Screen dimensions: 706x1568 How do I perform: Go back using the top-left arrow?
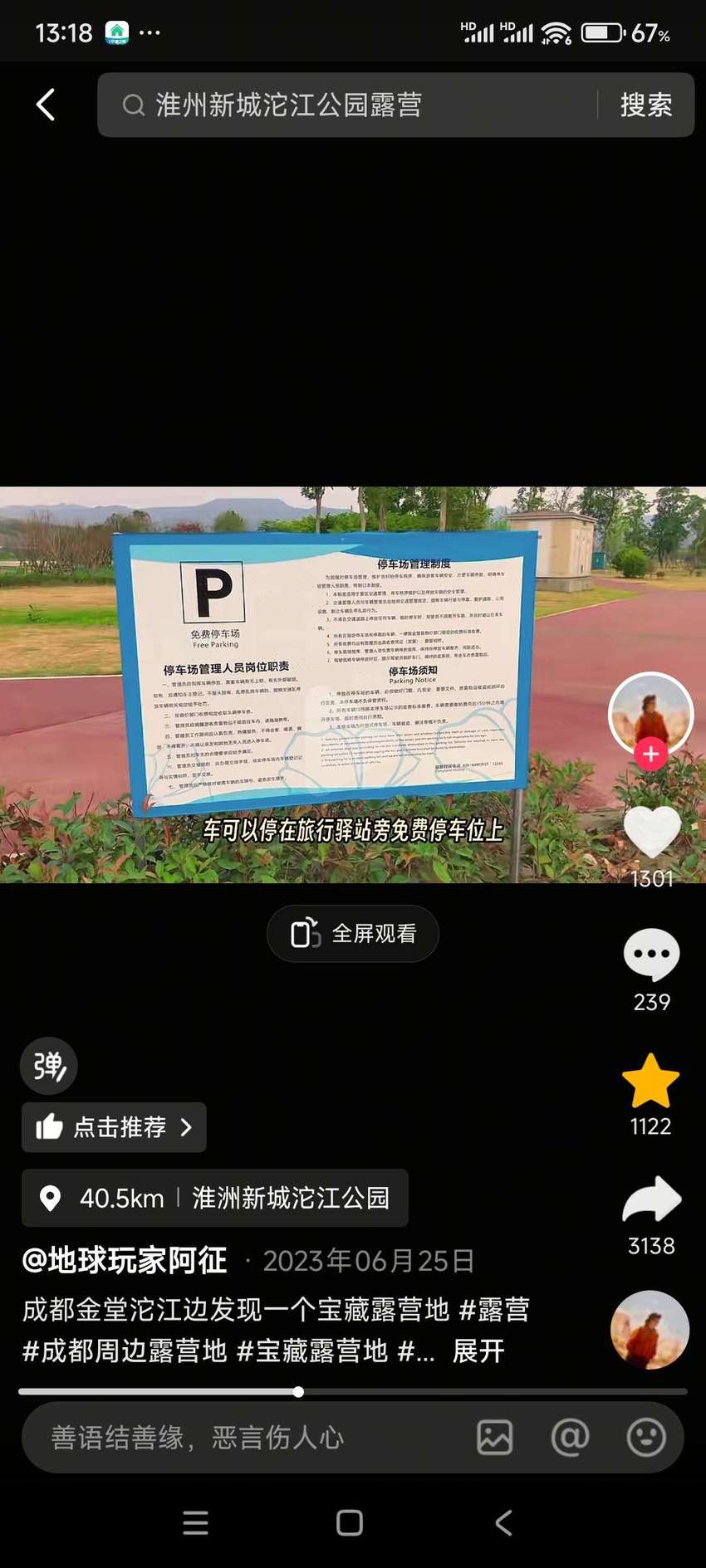point(46,105)
